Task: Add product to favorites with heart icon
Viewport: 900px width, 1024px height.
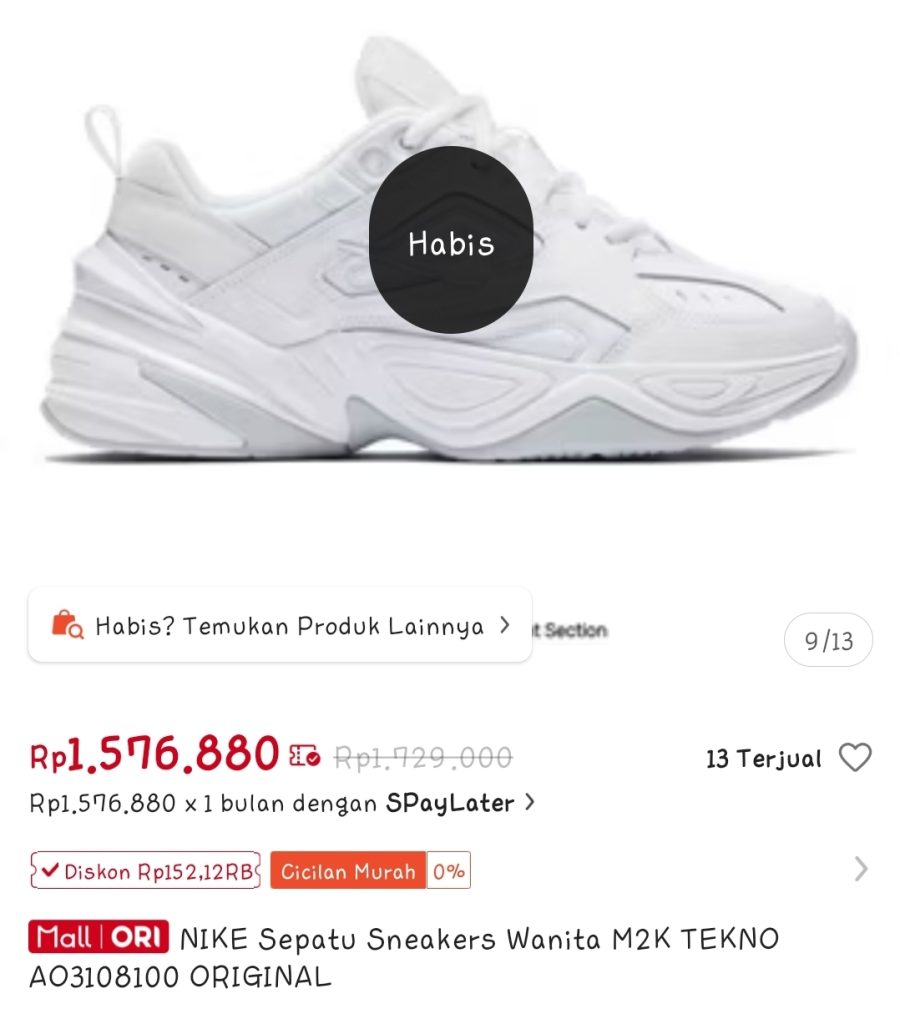Action: pos(855,758)
